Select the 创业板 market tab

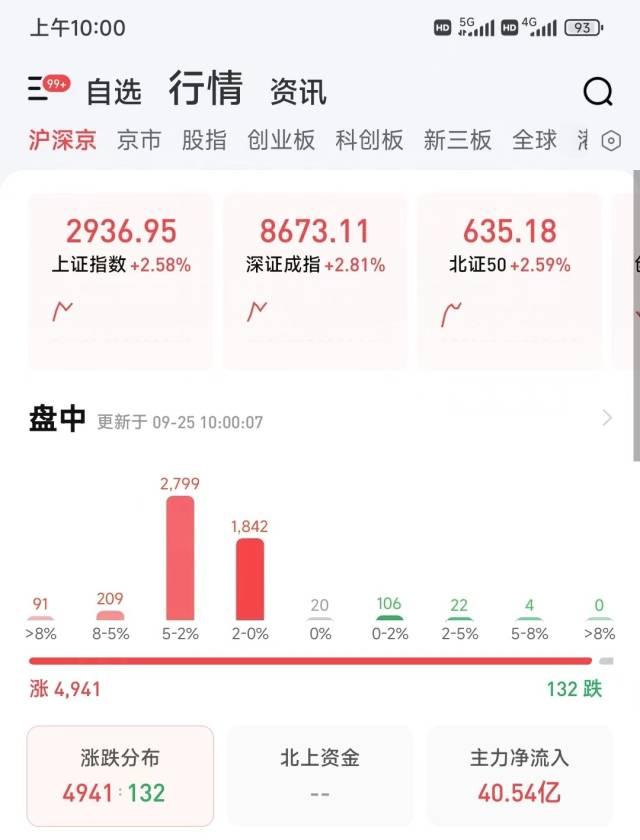(281, 141)
